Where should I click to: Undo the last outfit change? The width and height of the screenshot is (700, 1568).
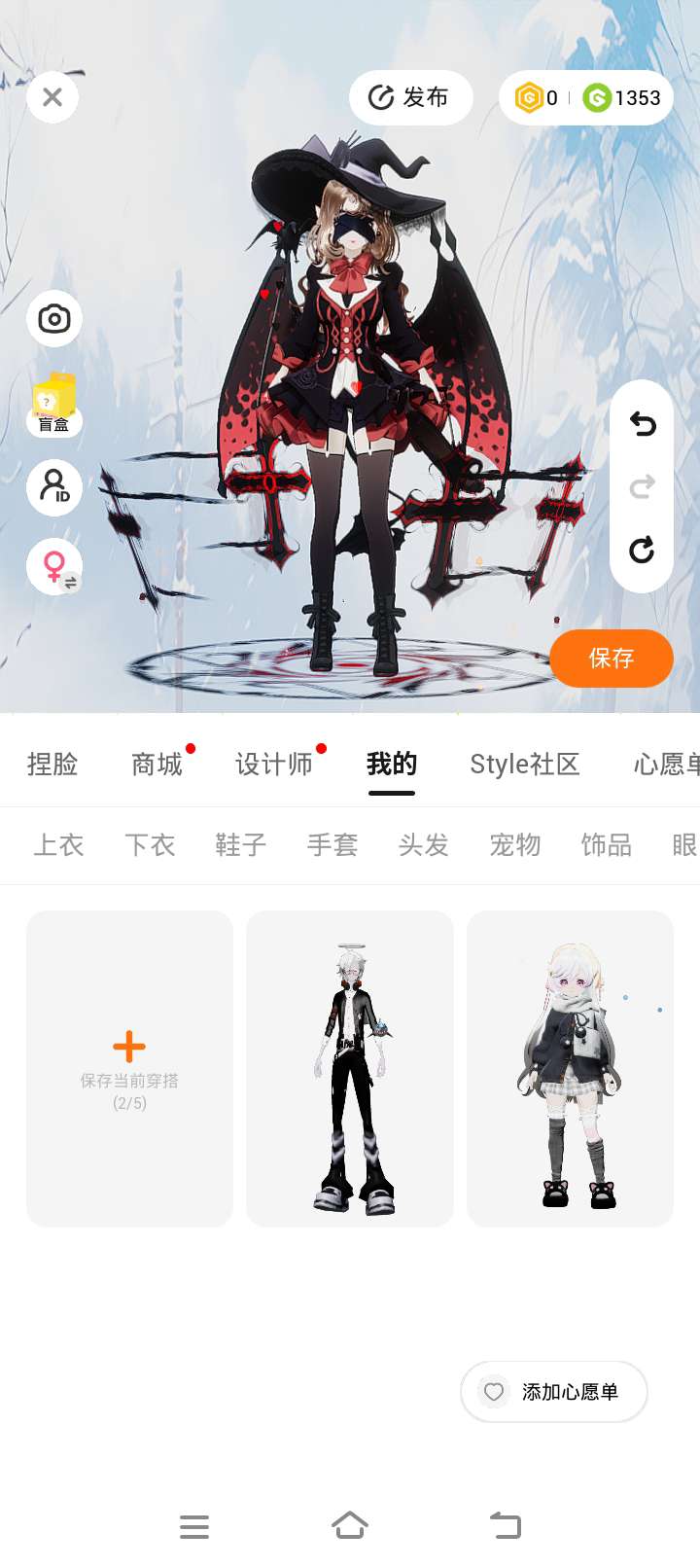[x=642, y=424]
